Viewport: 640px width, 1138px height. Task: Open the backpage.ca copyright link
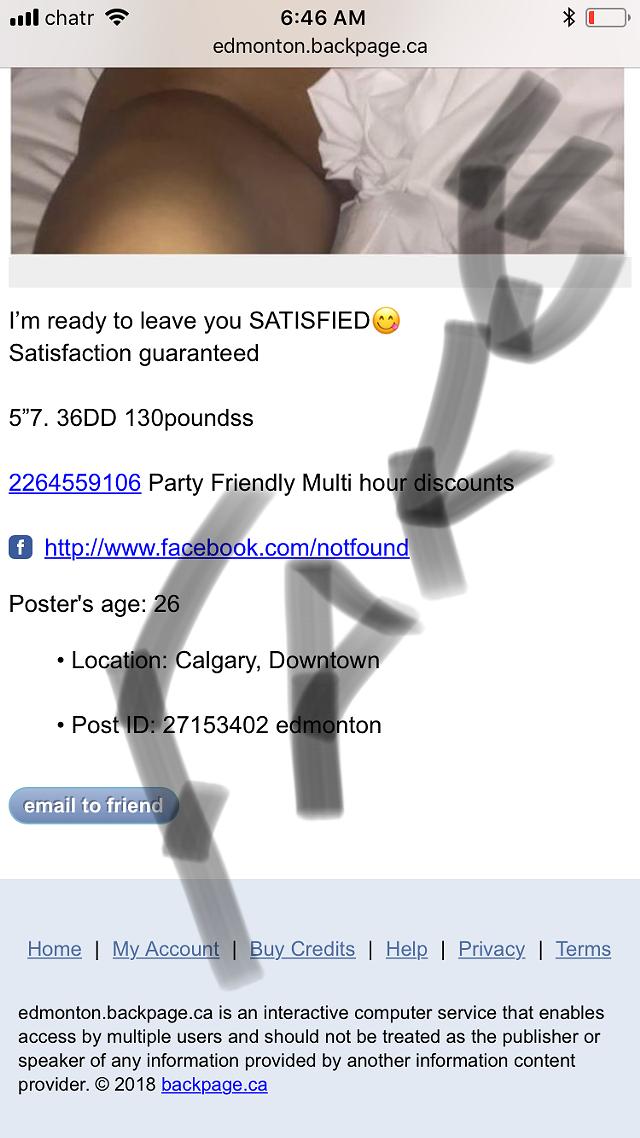(x=214, y=1085)
